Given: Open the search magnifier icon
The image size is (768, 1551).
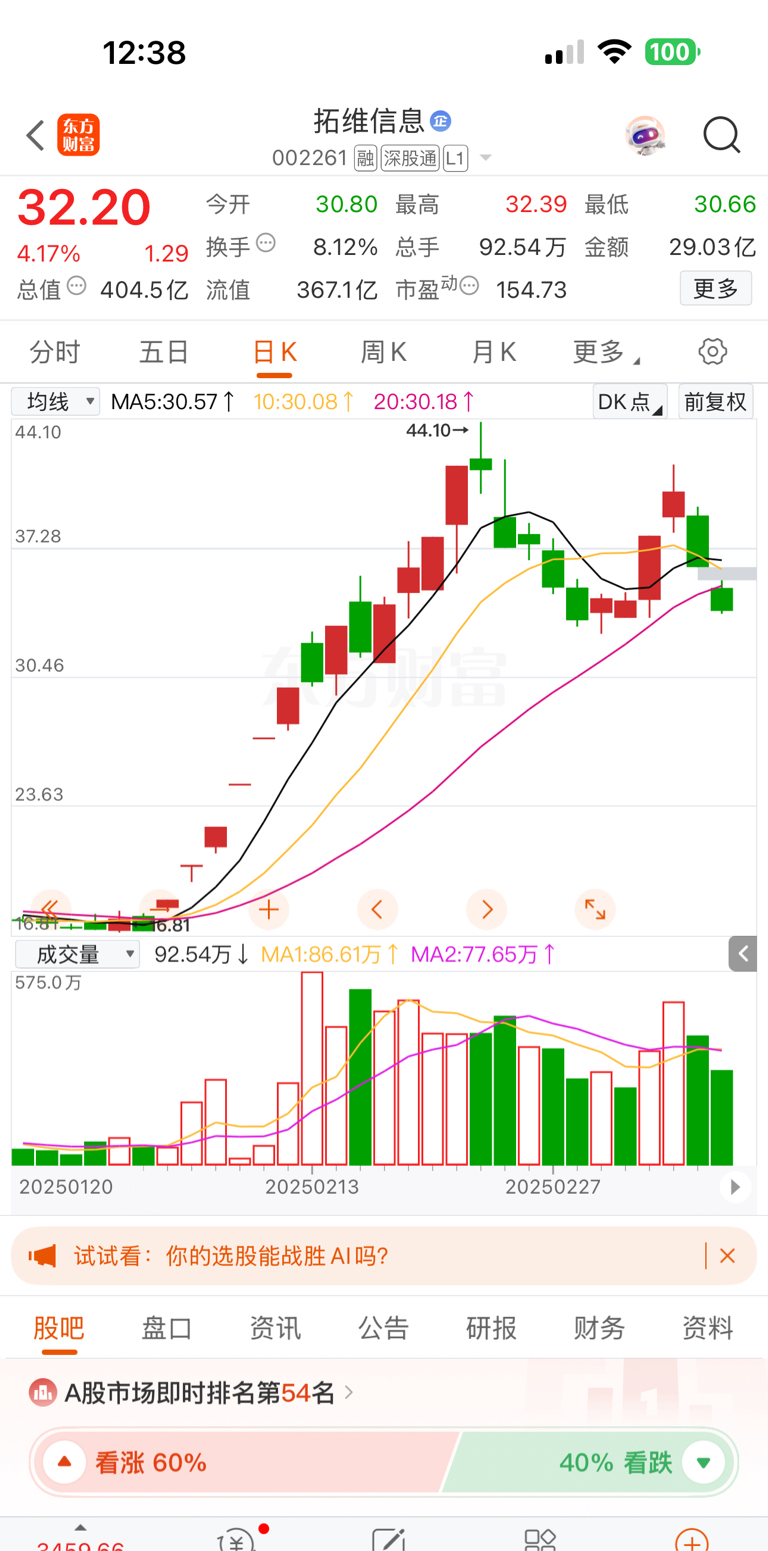Looking at the screenshot, I should click(x=721, y=135).
